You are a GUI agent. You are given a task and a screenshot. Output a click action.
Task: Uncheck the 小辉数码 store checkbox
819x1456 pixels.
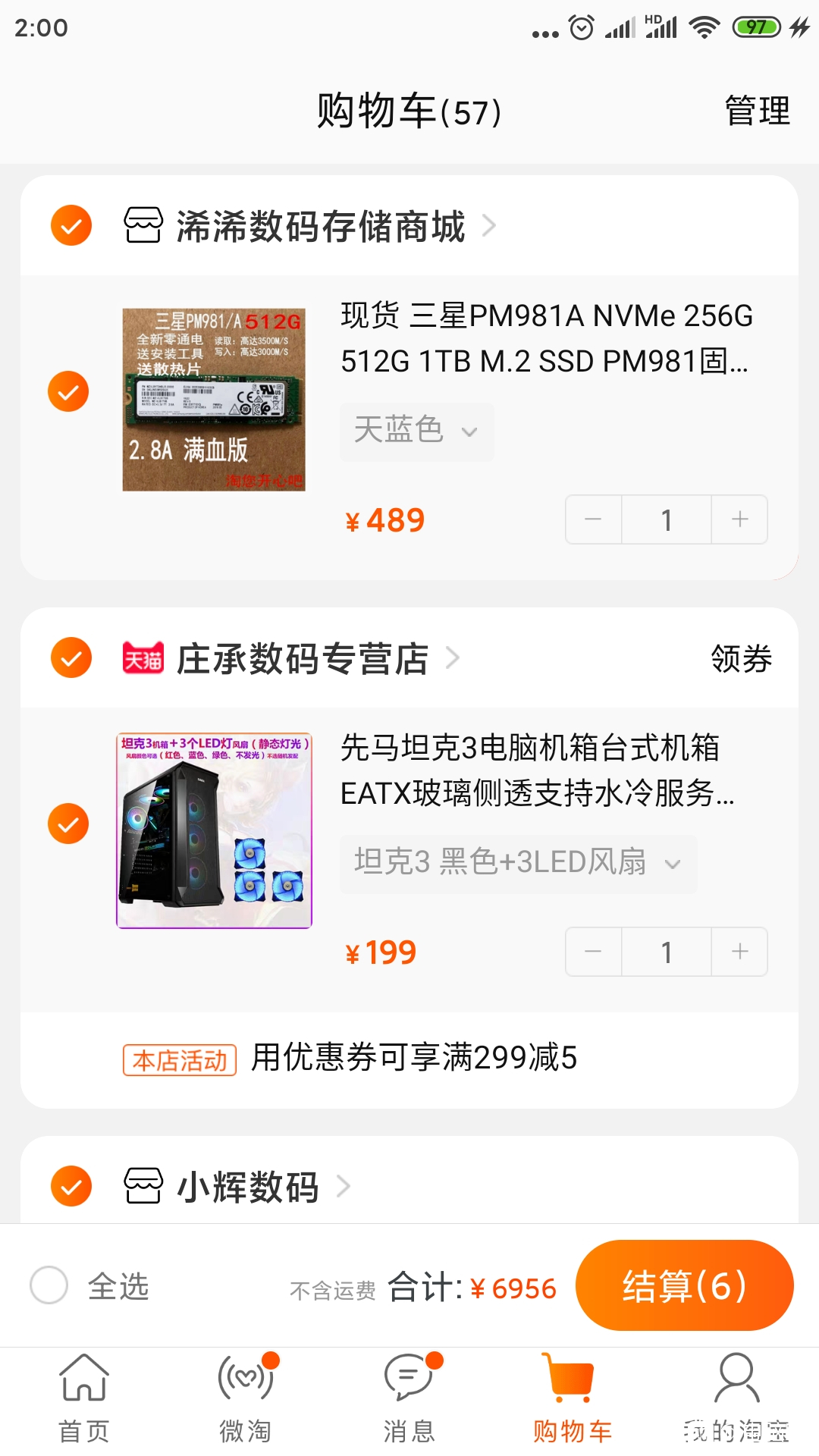(71, 1186)
